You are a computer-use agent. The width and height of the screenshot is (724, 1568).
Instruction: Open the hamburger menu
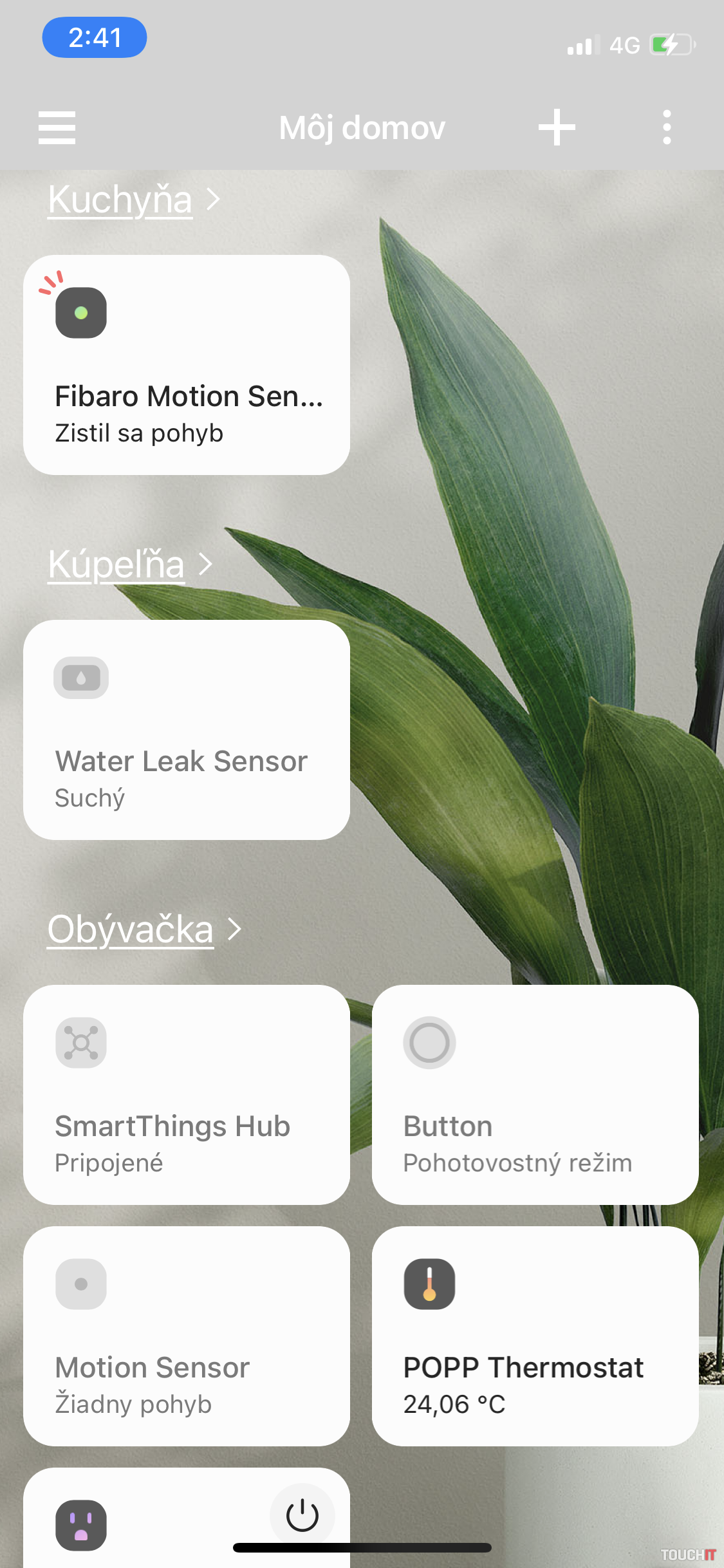pyautogui.click(x=57, y=127)
